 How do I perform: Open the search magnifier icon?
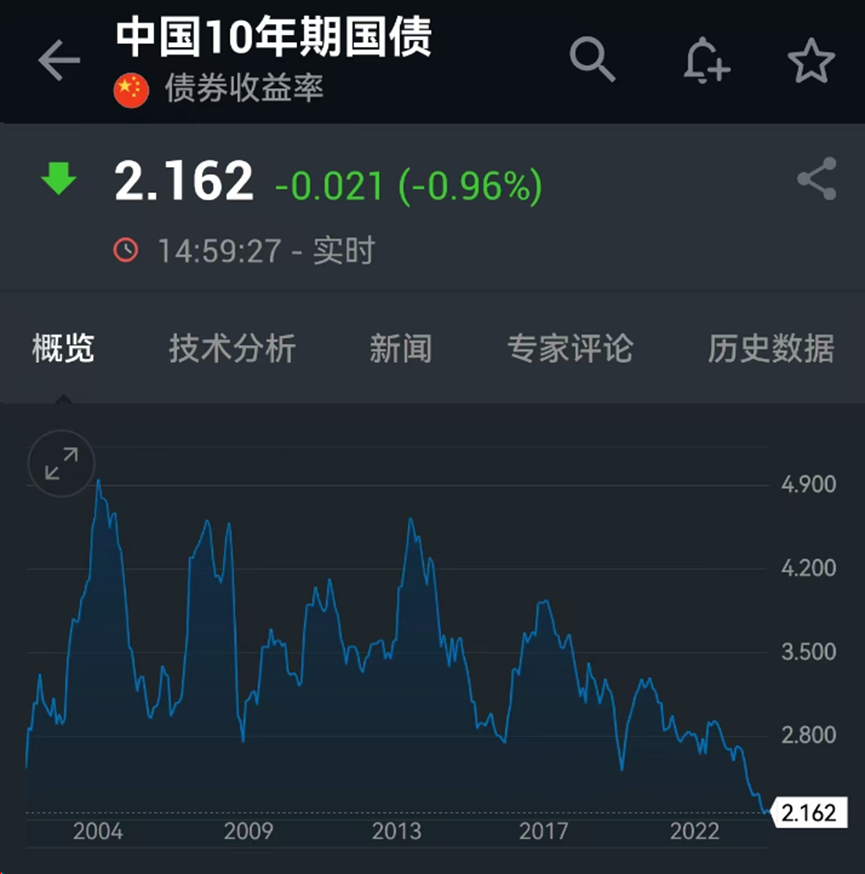pyautogui.click(x=592, y=60)
